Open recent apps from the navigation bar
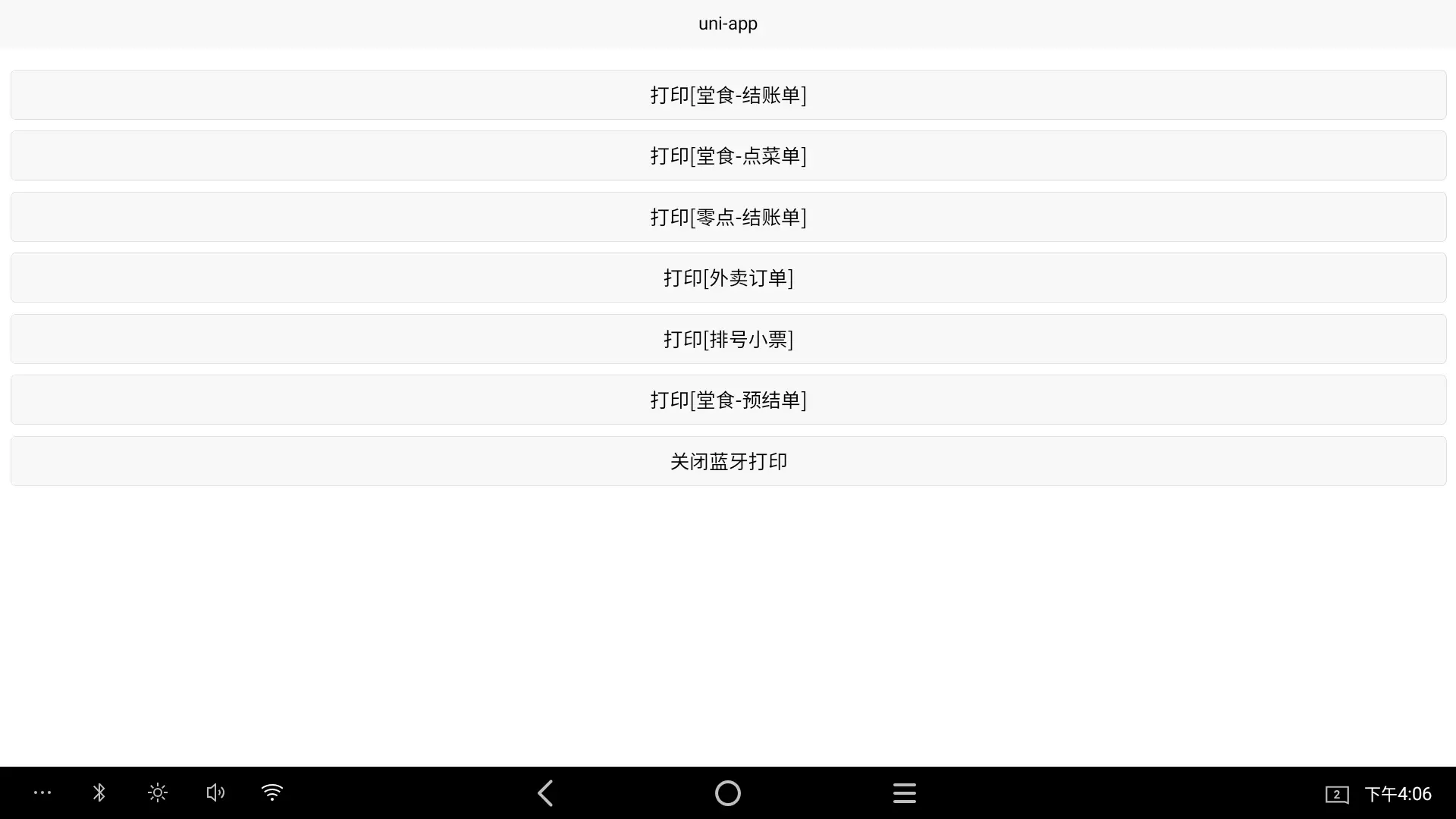This screenshot has width=1456, height=819. (x=904, y=793)
